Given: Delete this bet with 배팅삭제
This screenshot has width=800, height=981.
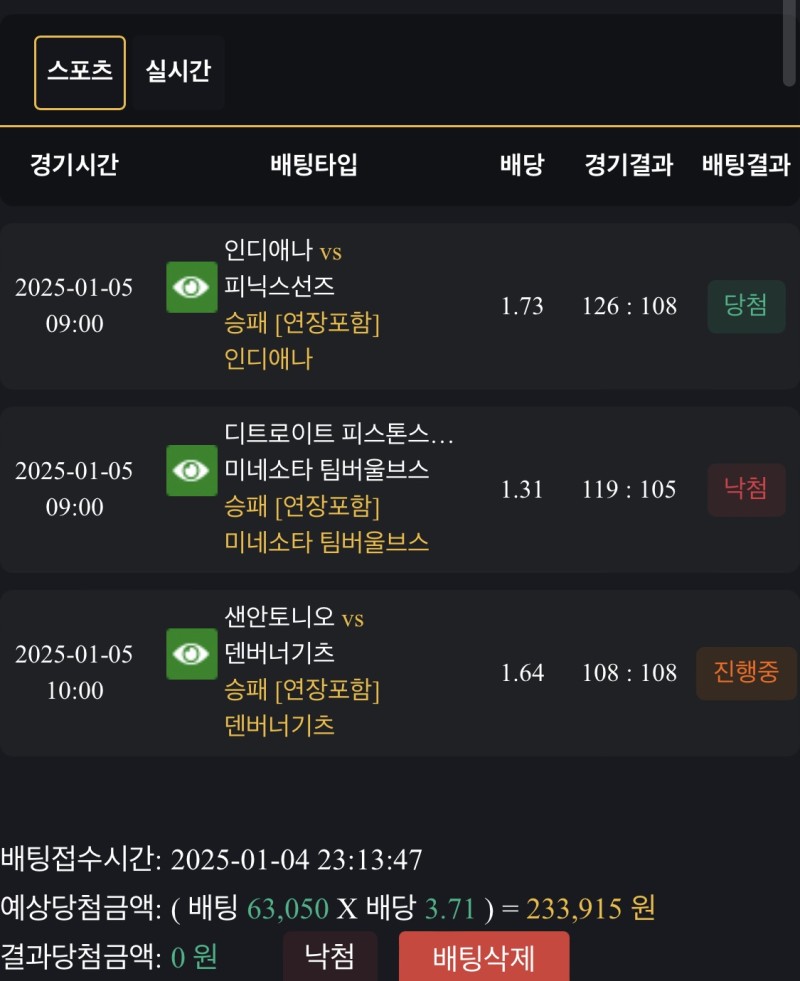Looking at the screenshot, I should [x=484, y=958].
